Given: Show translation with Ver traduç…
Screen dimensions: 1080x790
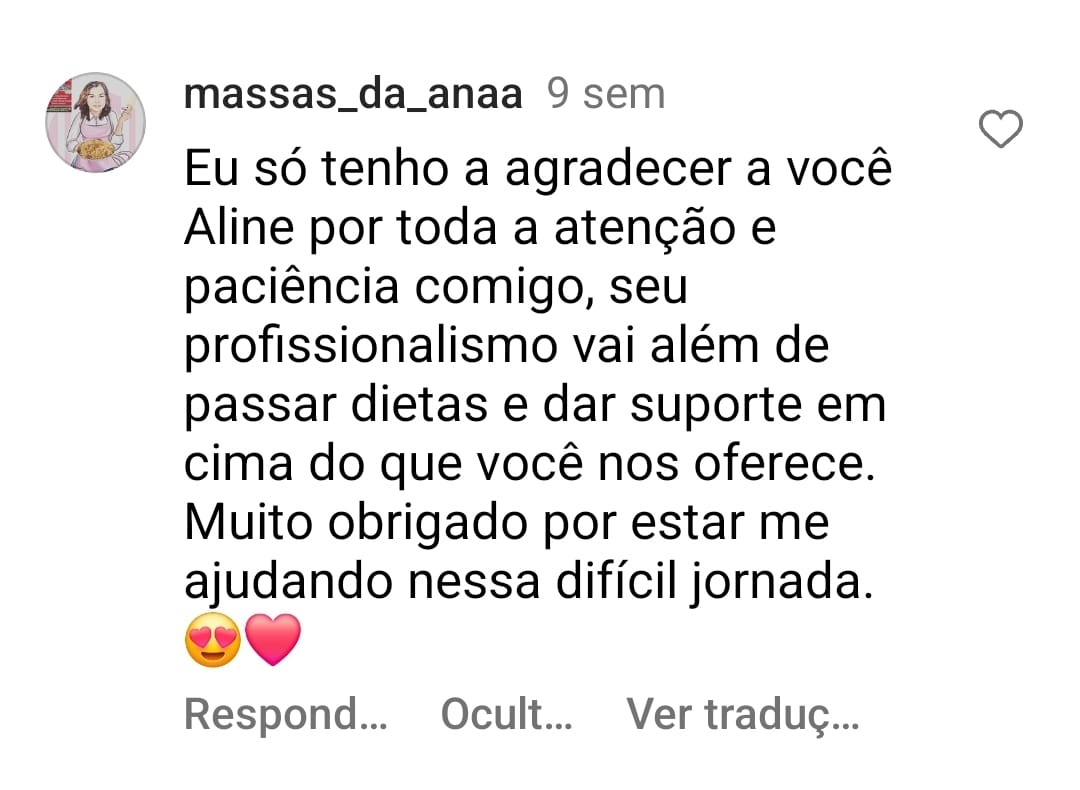Looking at the screenshot, I should point(742,714).
